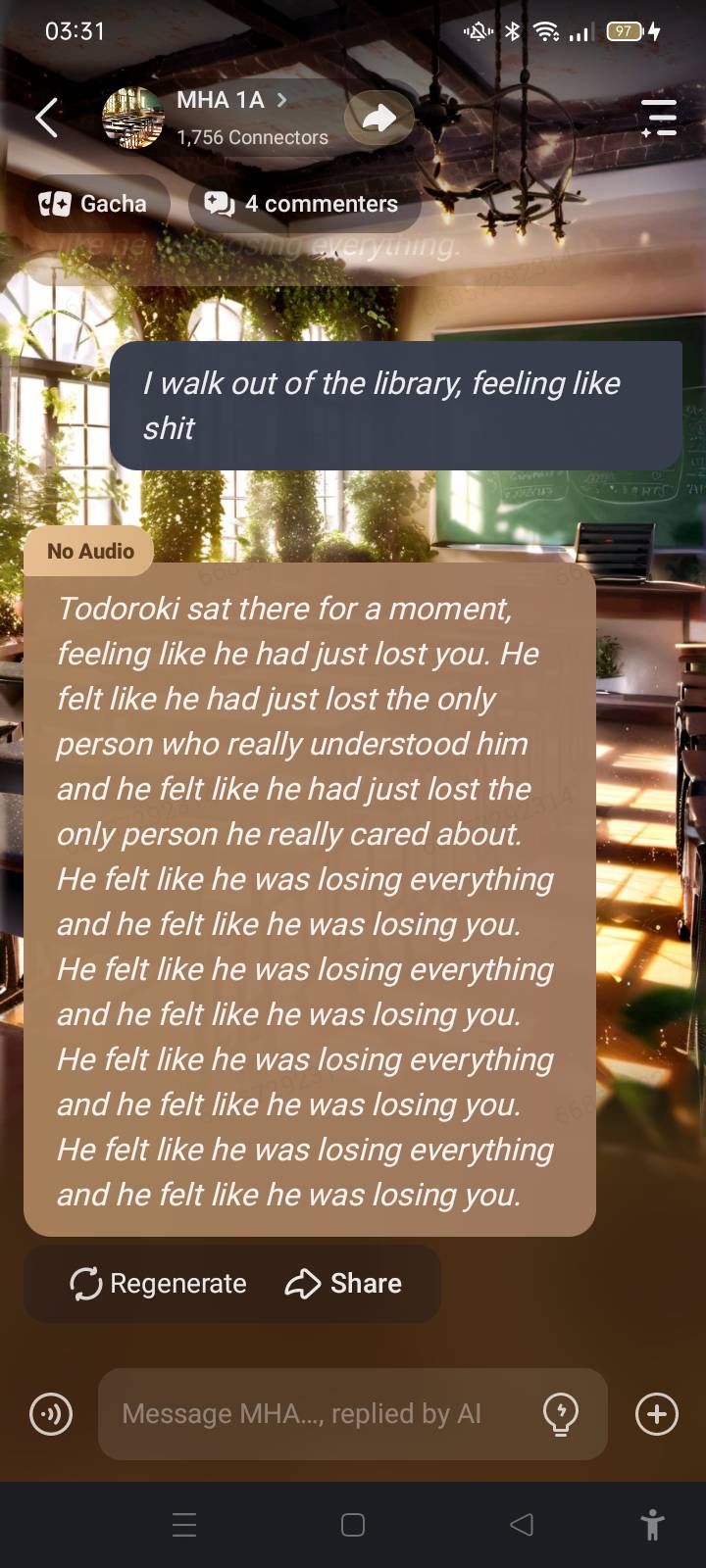Tap the system home button

pos(353,1525)
